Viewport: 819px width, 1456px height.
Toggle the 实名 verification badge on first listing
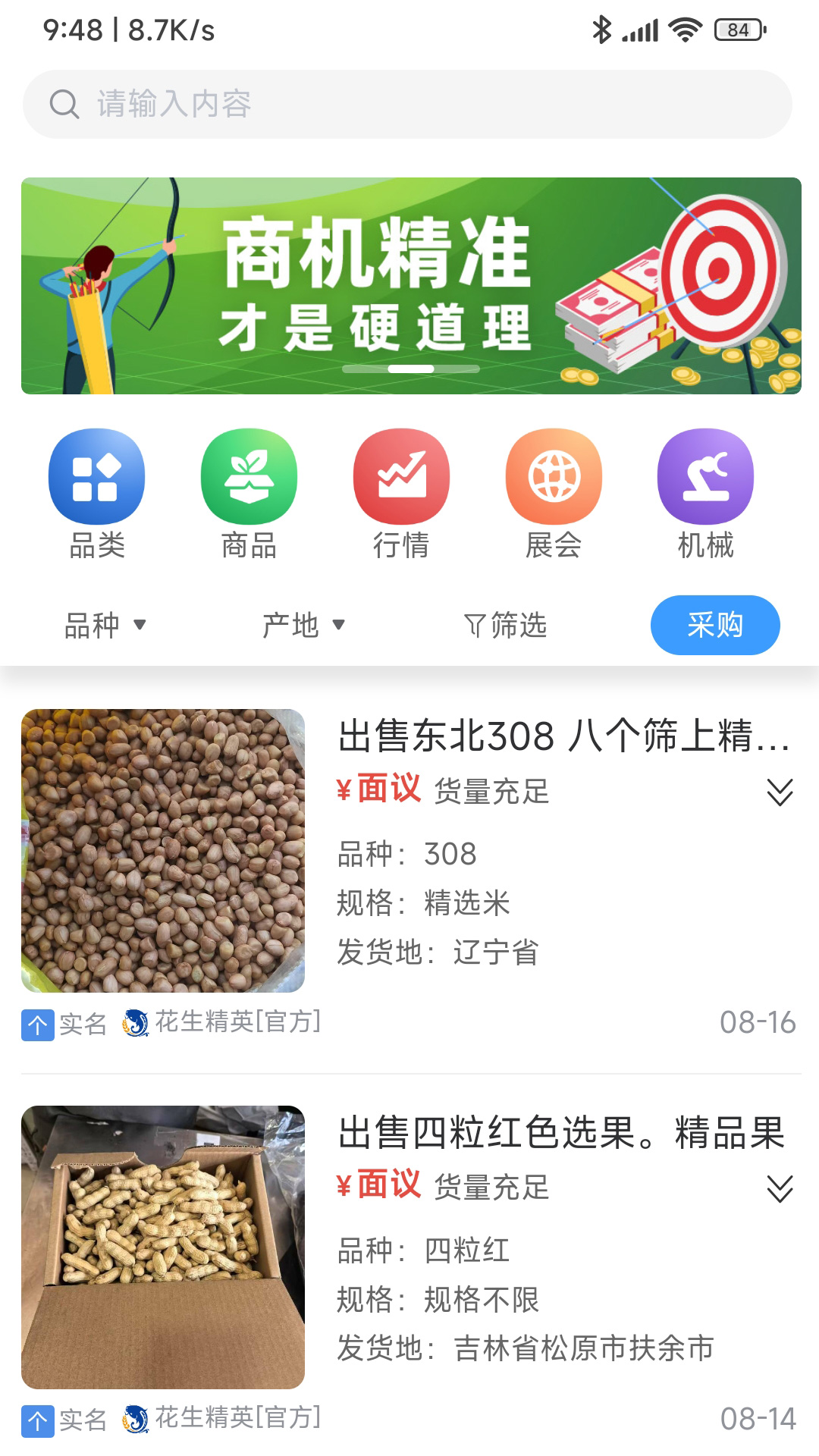click(x=37, y=1022)
